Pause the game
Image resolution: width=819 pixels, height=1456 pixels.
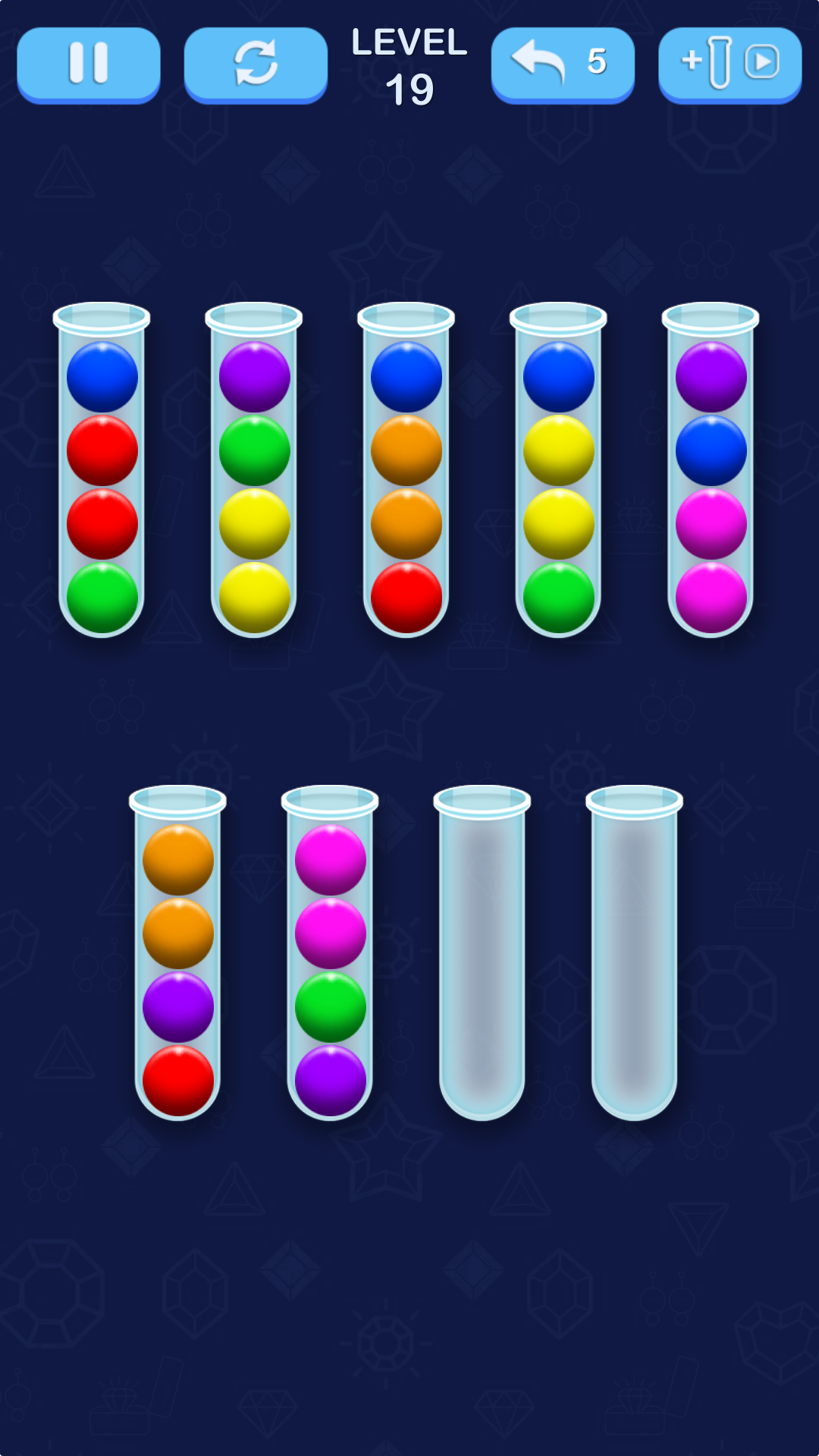coord(89,64)
